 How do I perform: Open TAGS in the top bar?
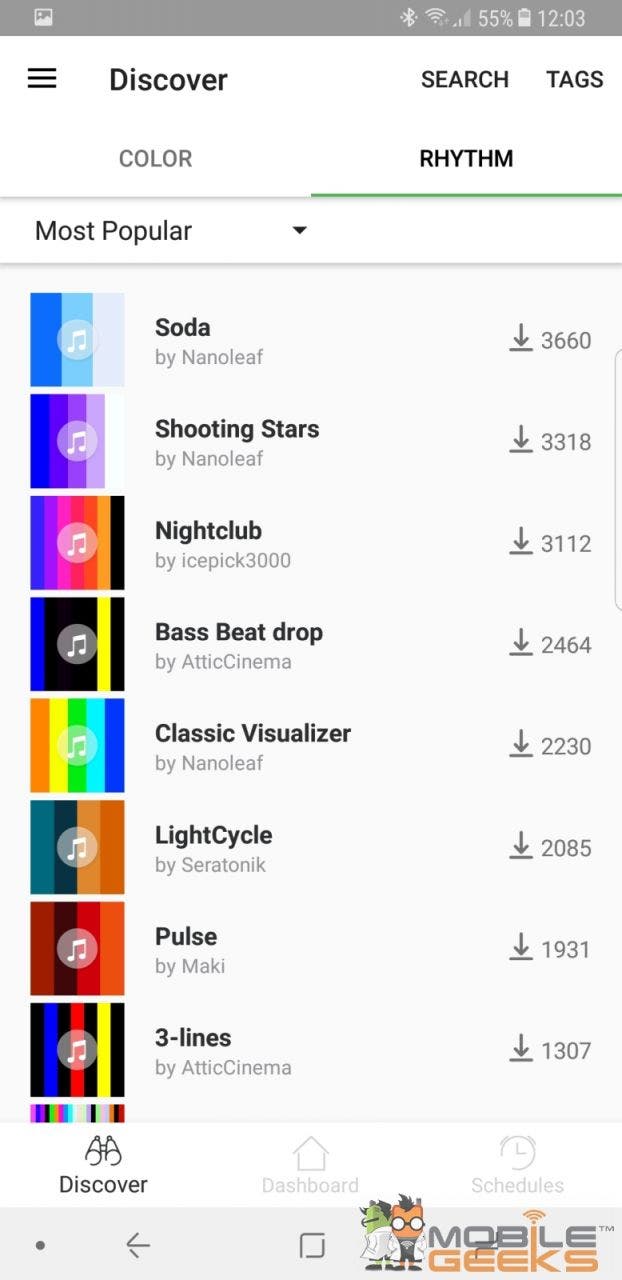[x=574, y=80]
